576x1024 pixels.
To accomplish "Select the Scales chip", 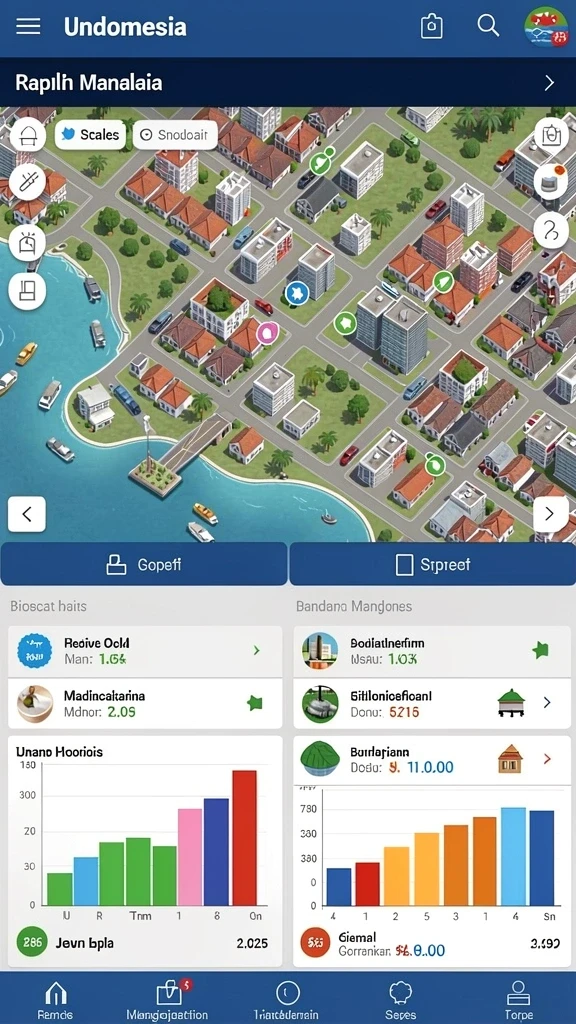I will (90, 135).
